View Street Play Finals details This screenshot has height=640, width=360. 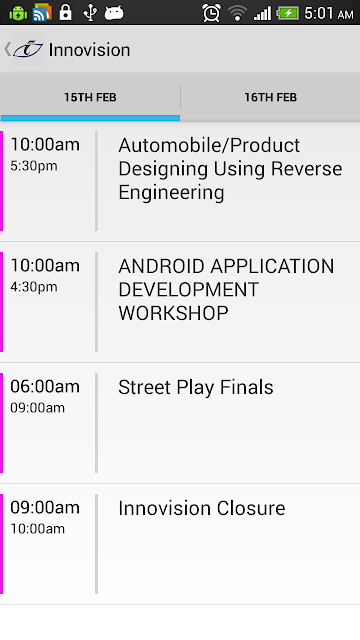180,423
